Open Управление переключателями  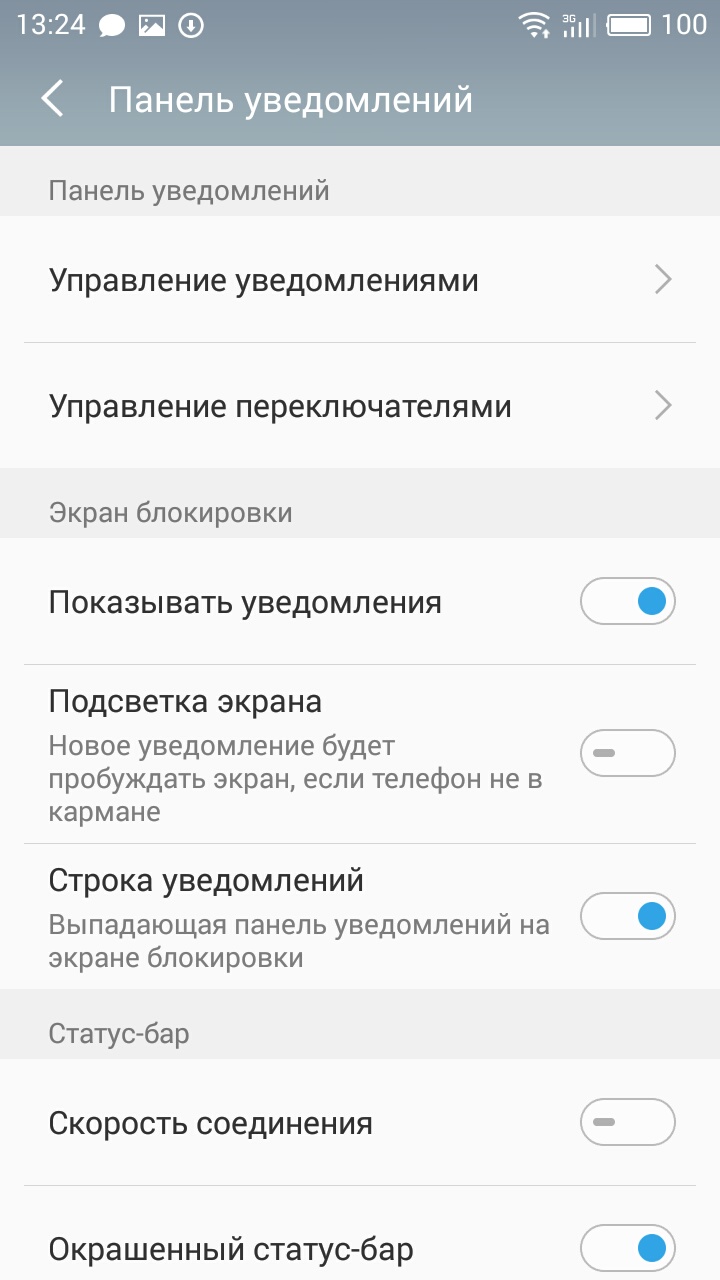click(360, 406)
